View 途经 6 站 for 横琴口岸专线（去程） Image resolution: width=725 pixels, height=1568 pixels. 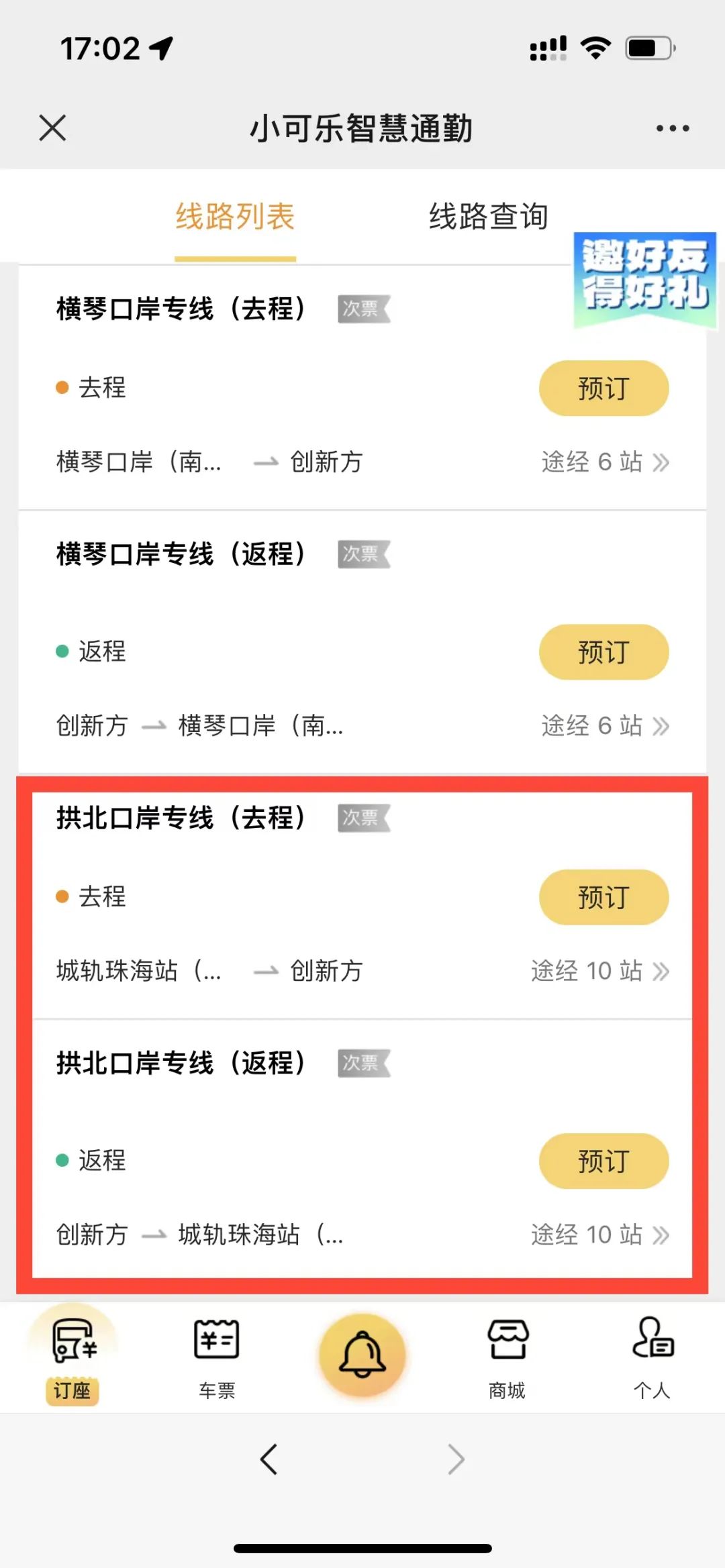pos(606,462)
